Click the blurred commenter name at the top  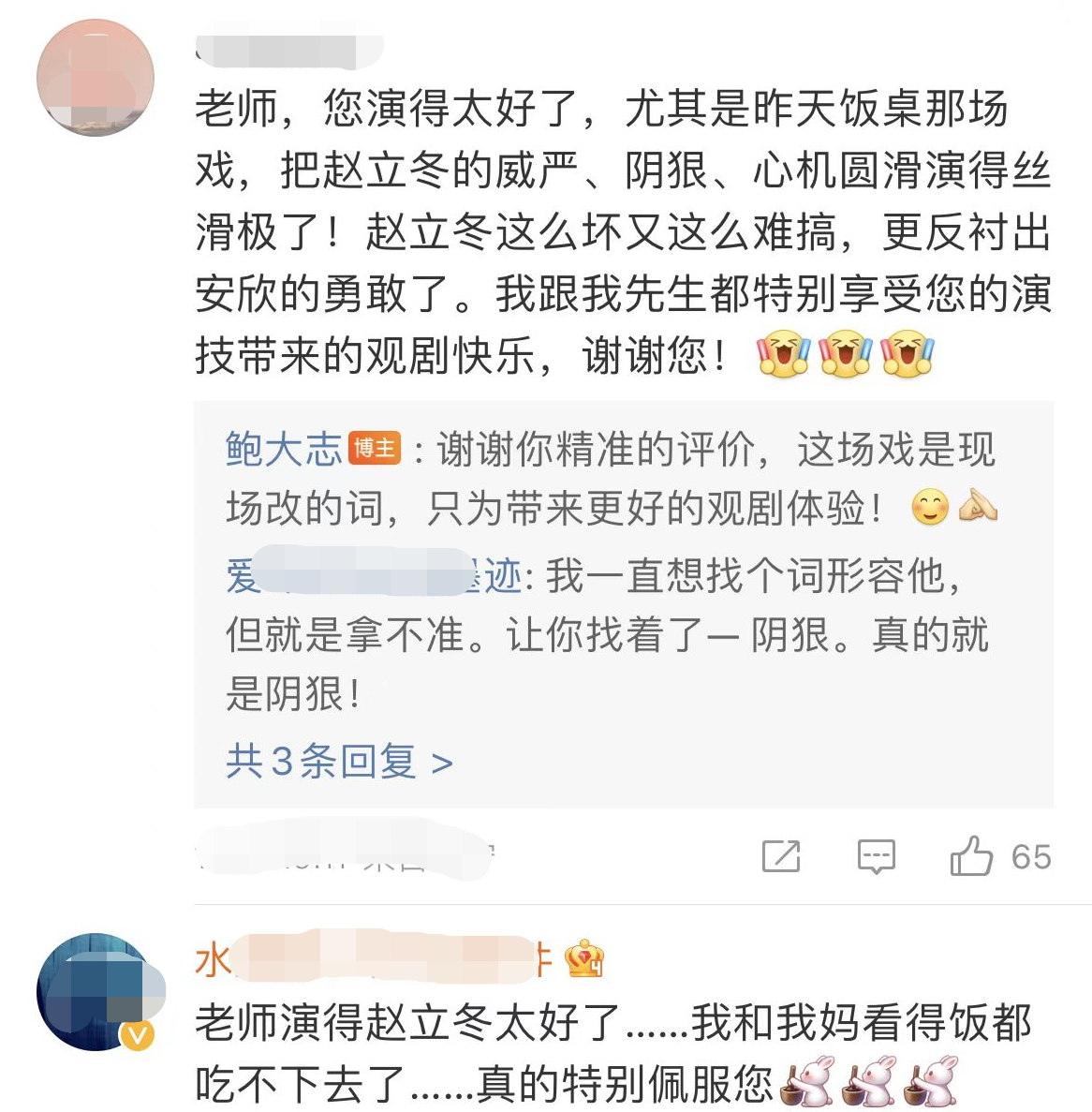[x=290, y=42]
